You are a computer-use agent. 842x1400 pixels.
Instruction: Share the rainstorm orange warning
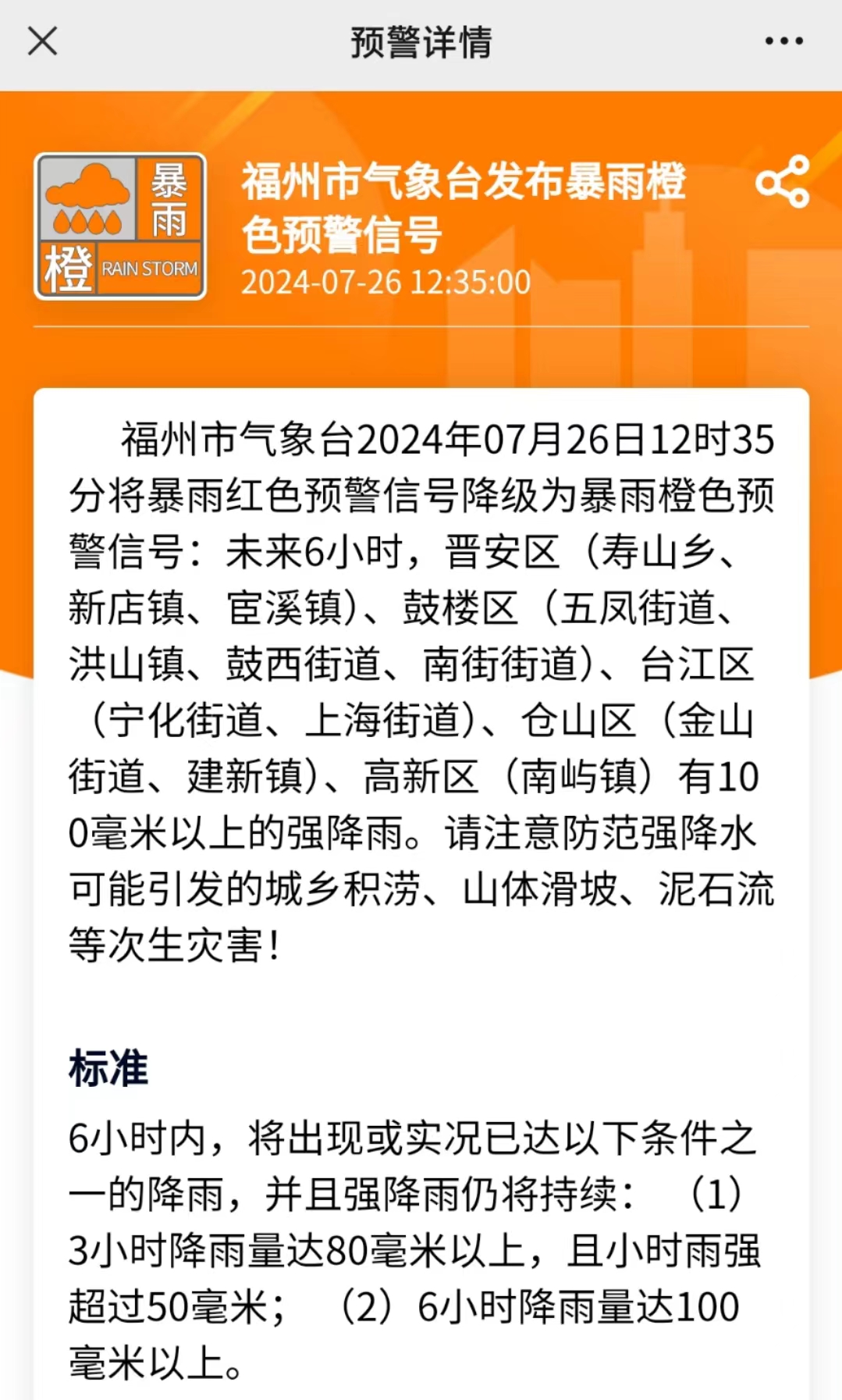point(783,182)
